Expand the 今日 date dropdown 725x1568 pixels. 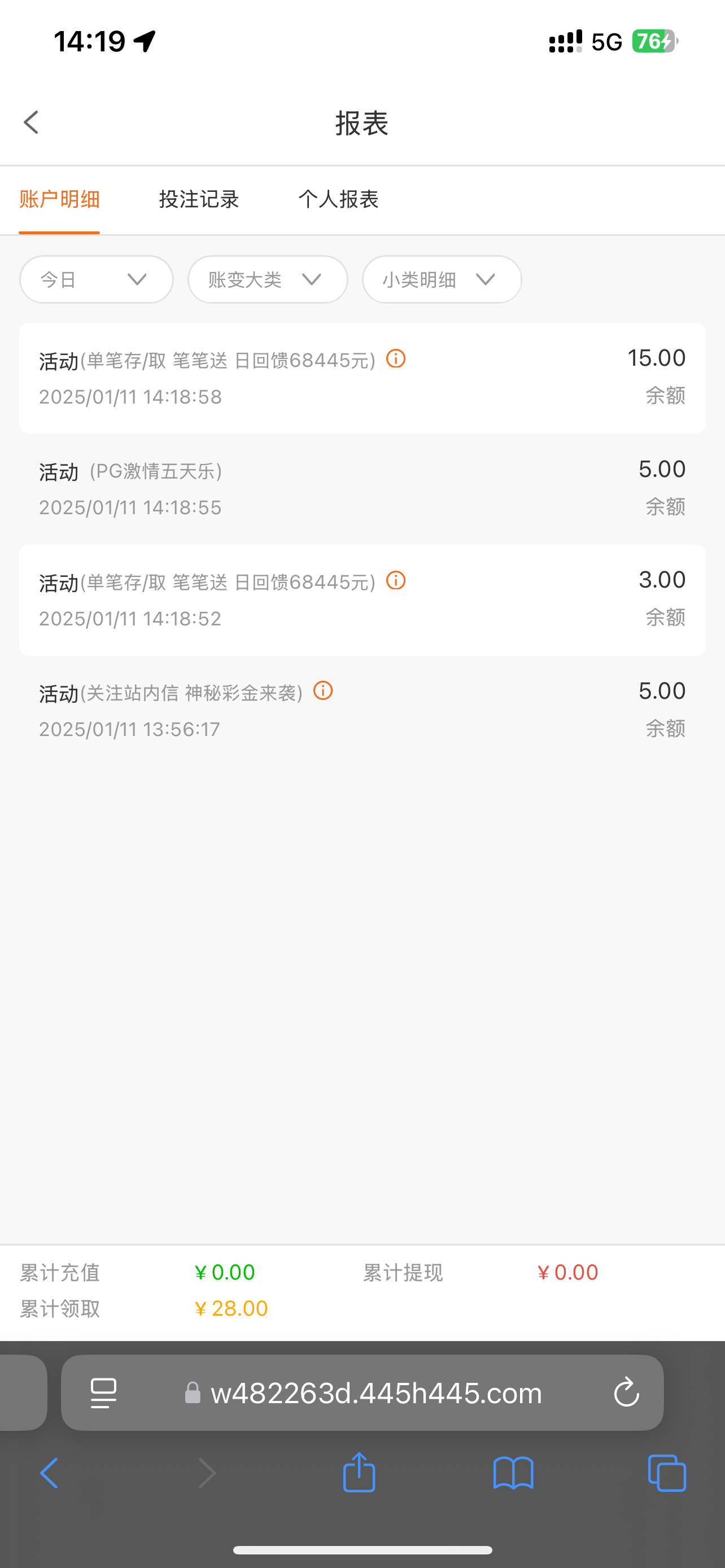[96, 279]
